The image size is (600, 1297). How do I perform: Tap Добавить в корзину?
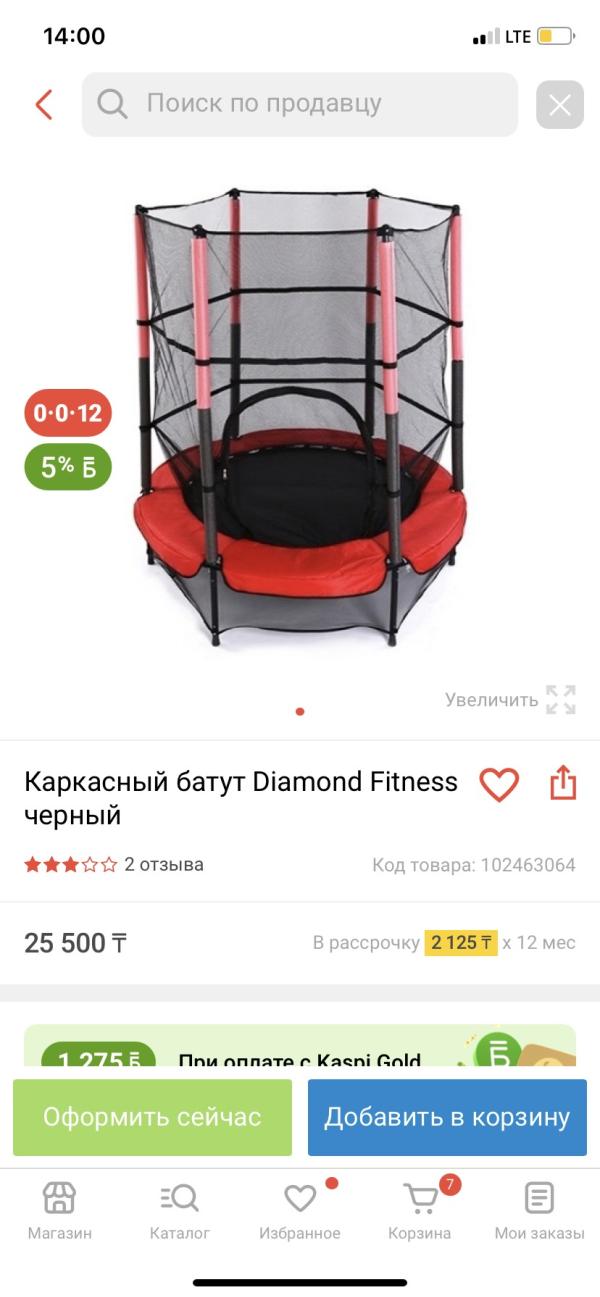click(x=447, y=1117)
